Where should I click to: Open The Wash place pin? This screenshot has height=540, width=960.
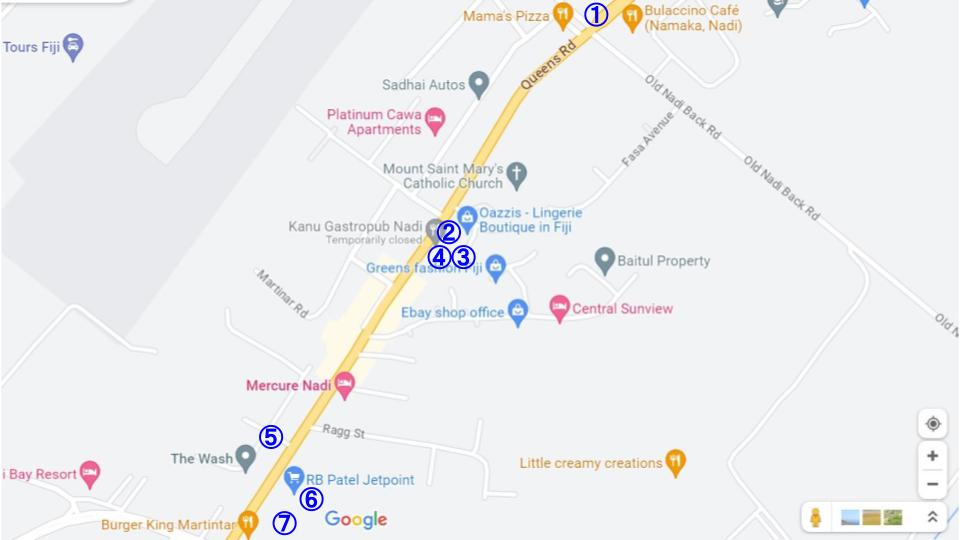point(246,458)
